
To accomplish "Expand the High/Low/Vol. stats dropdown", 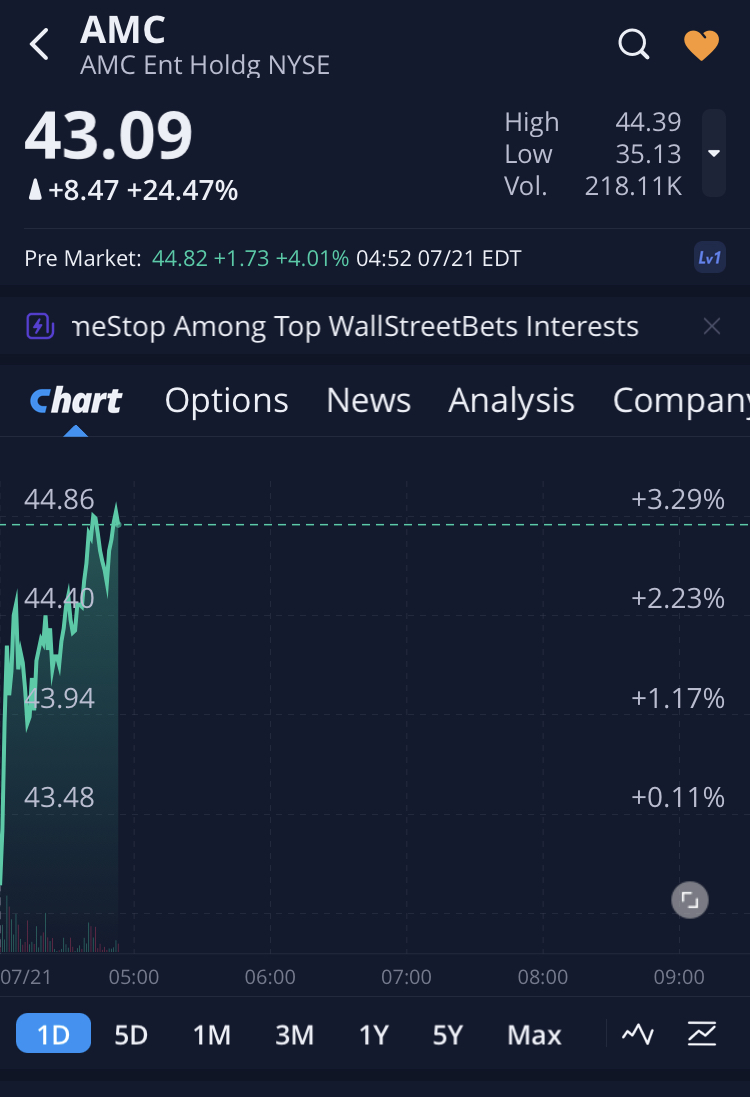I will click(713, 153).
